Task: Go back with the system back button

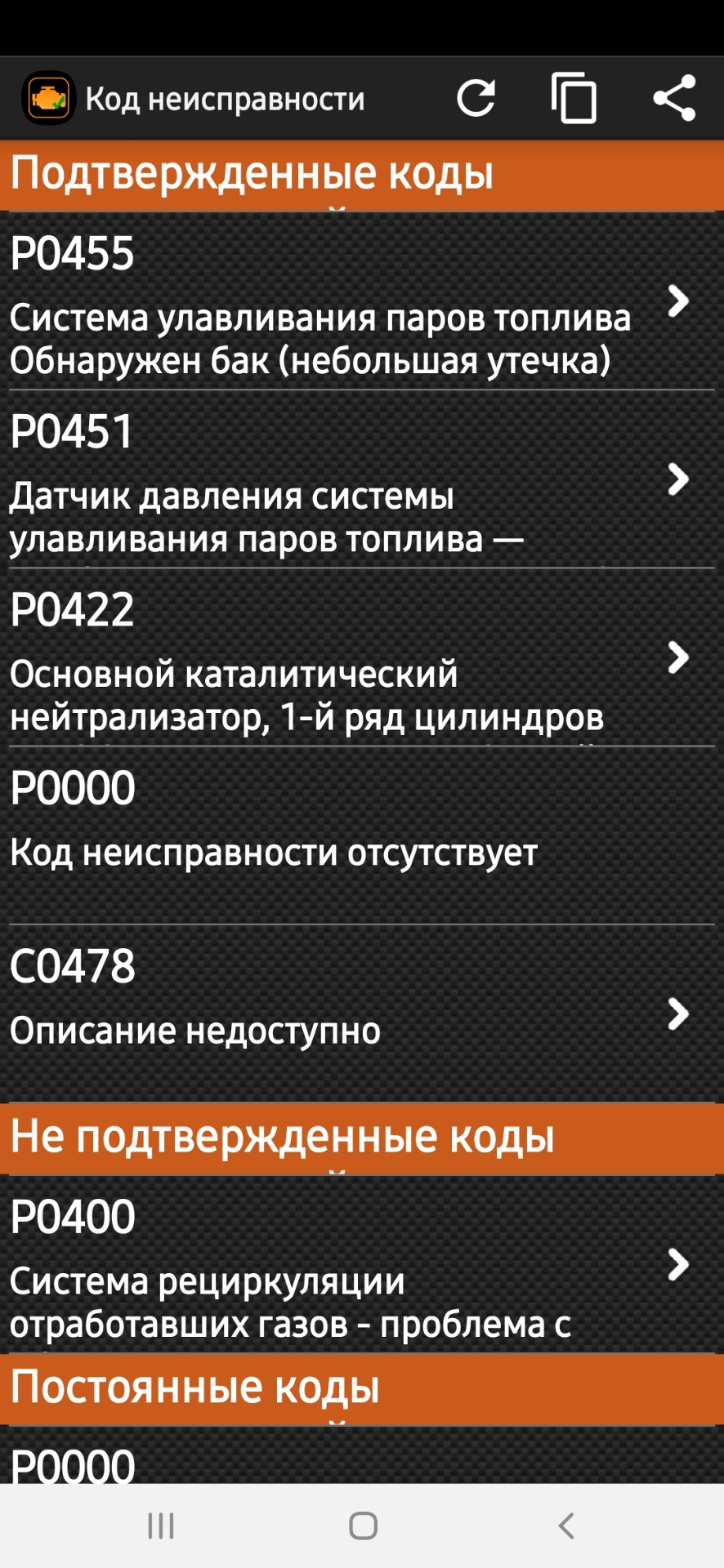Action: click(x=565, y=1526)
